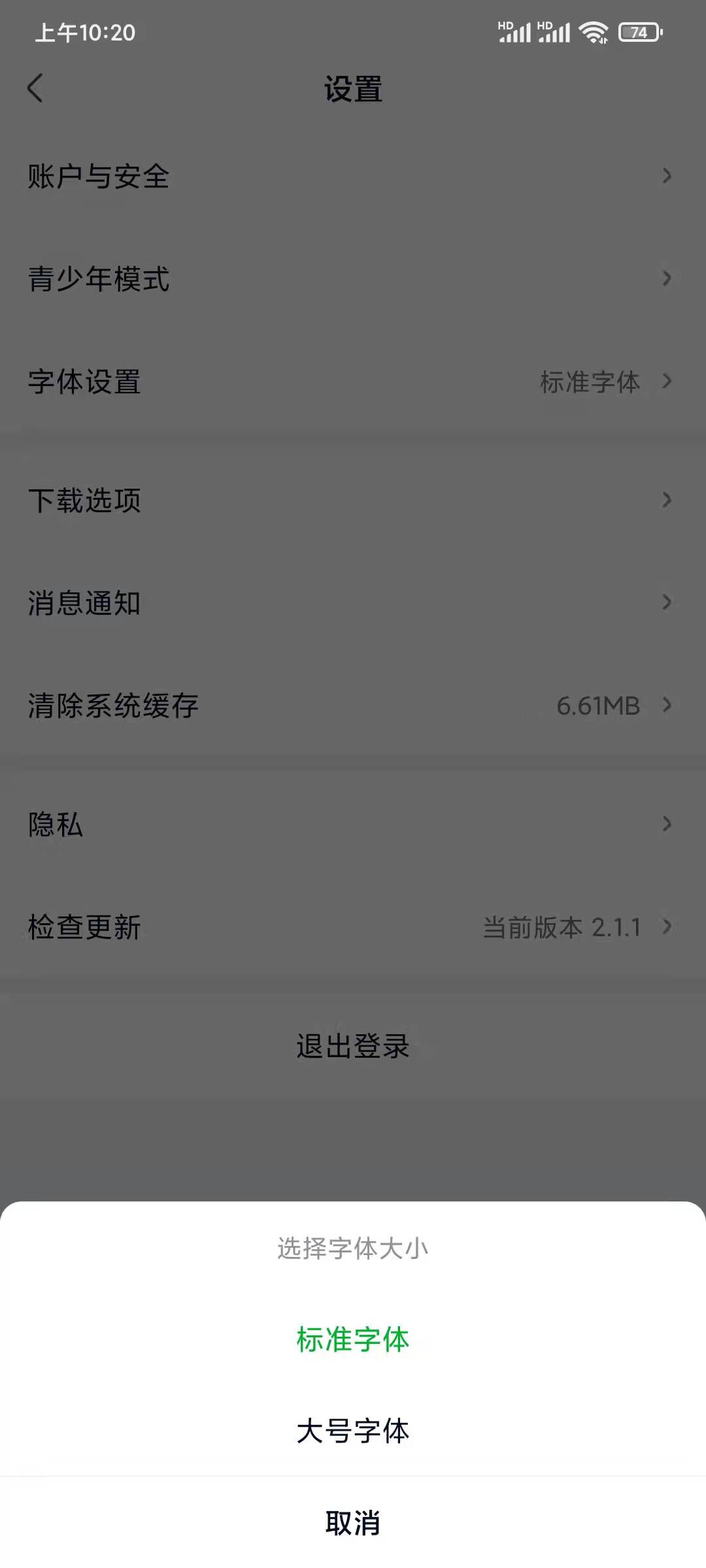This screenshot has width=706, height=1568.
Task: Tap the 选择字体大小 sheet title
Action: coord(353,1245)
